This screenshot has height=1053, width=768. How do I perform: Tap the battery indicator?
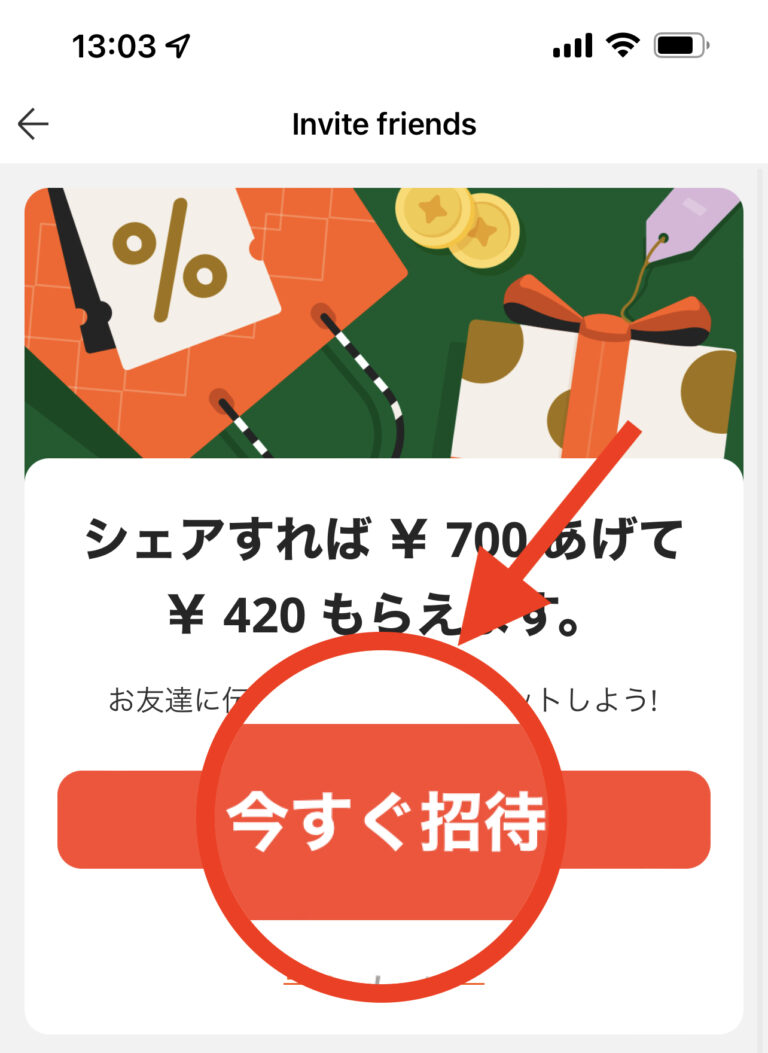pyautogui.click(x=677, y=45)
